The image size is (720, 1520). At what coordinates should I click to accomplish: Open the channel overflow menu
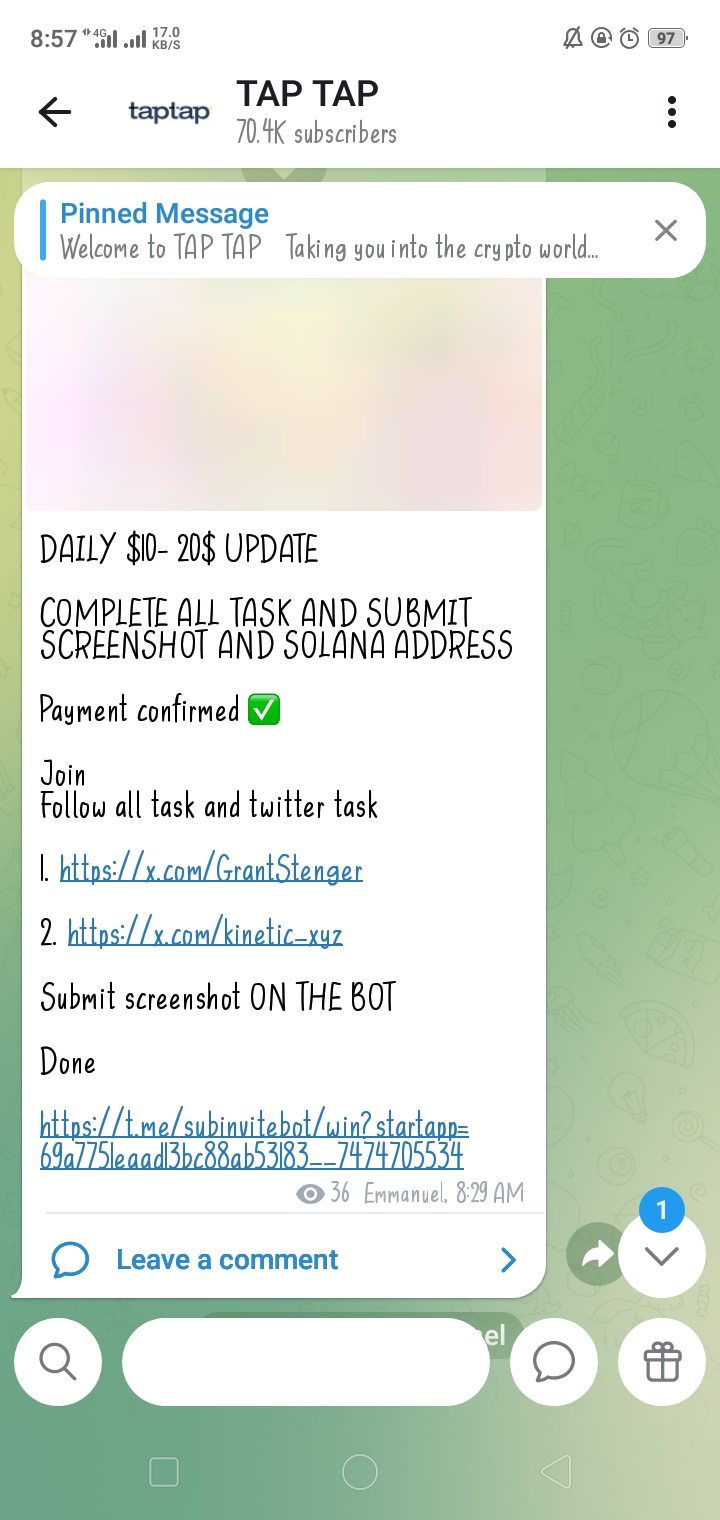671,112
